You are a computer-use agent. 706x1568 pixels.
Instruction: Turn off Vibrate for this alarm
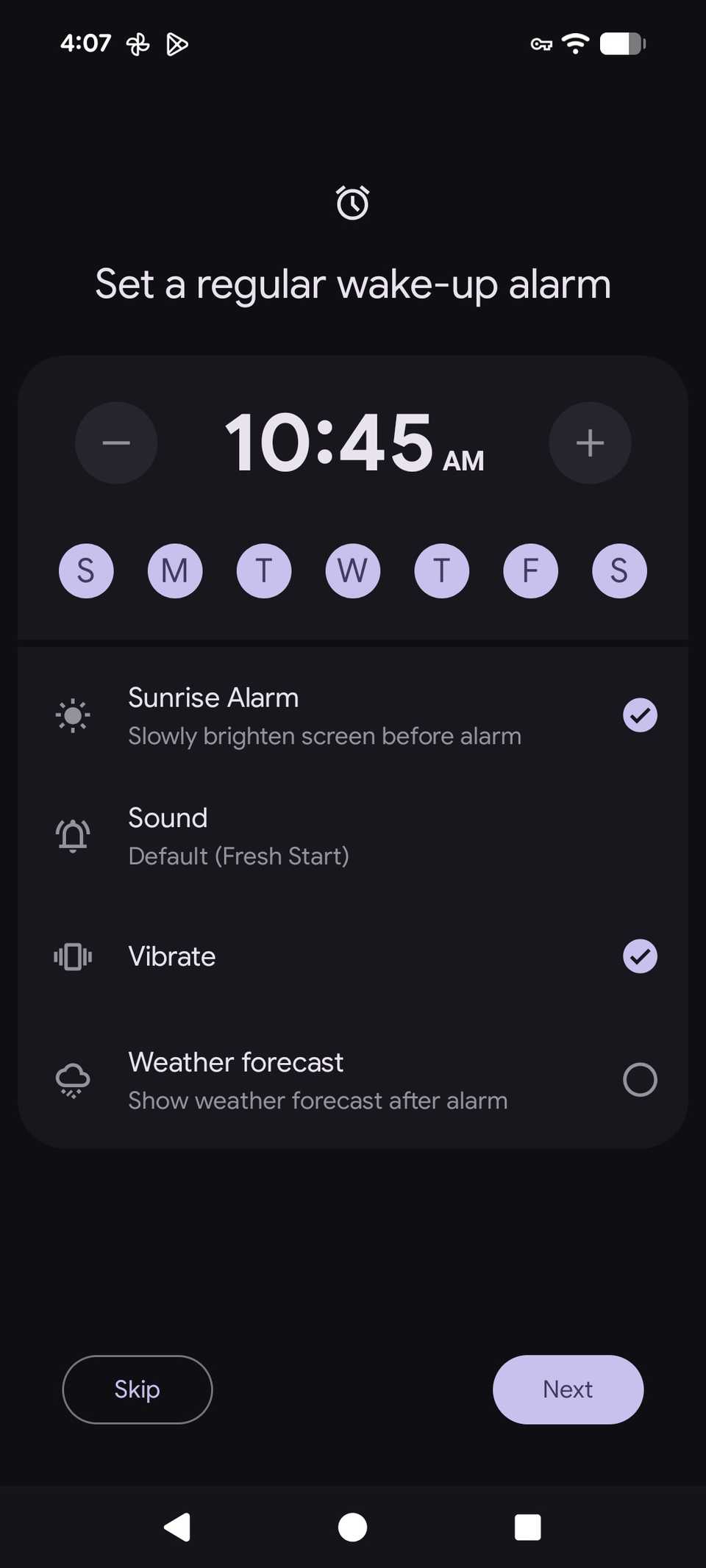point(639,956)
